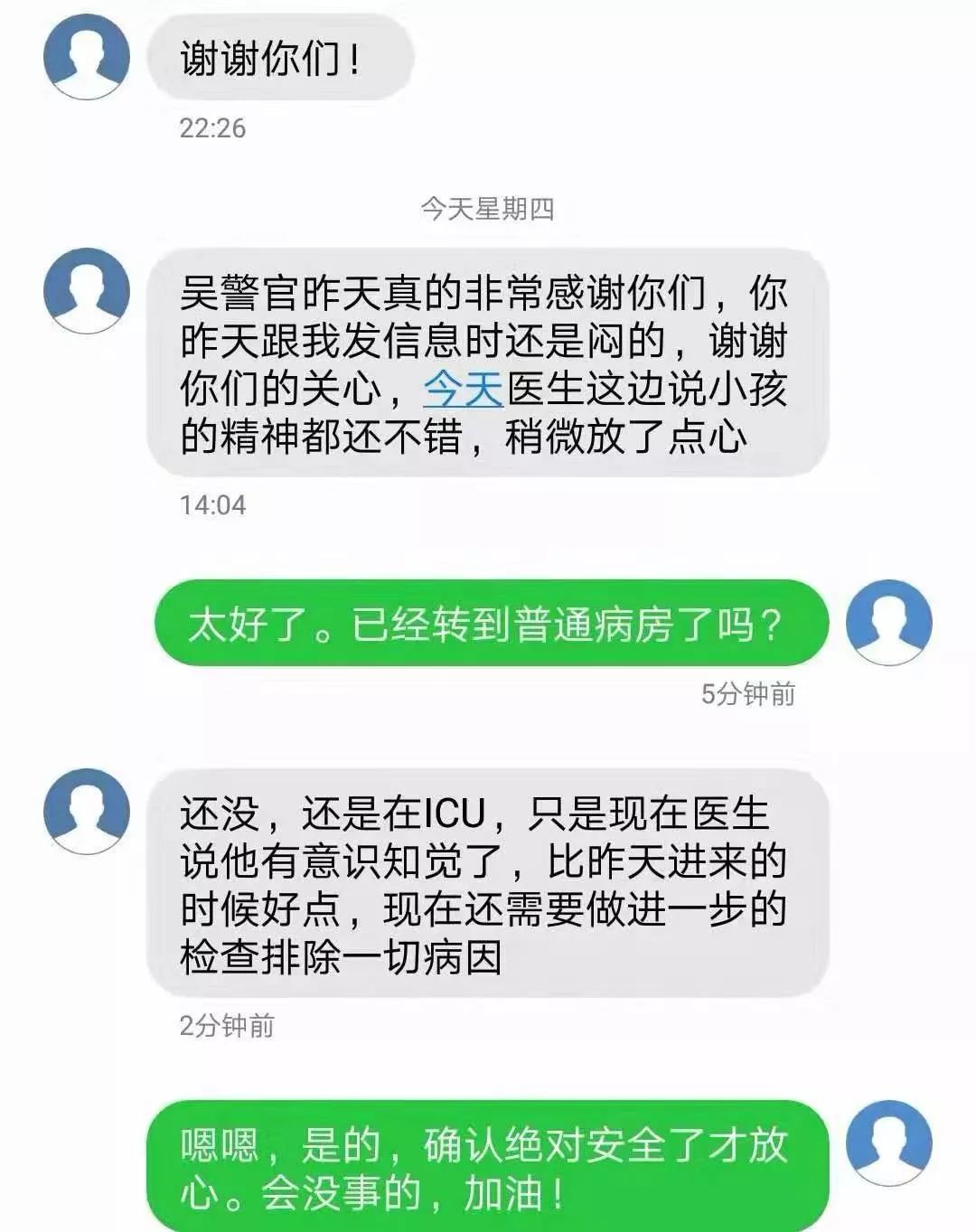
Task: Open own avatar beside 太好了 message
Action: tap(888, 623)
